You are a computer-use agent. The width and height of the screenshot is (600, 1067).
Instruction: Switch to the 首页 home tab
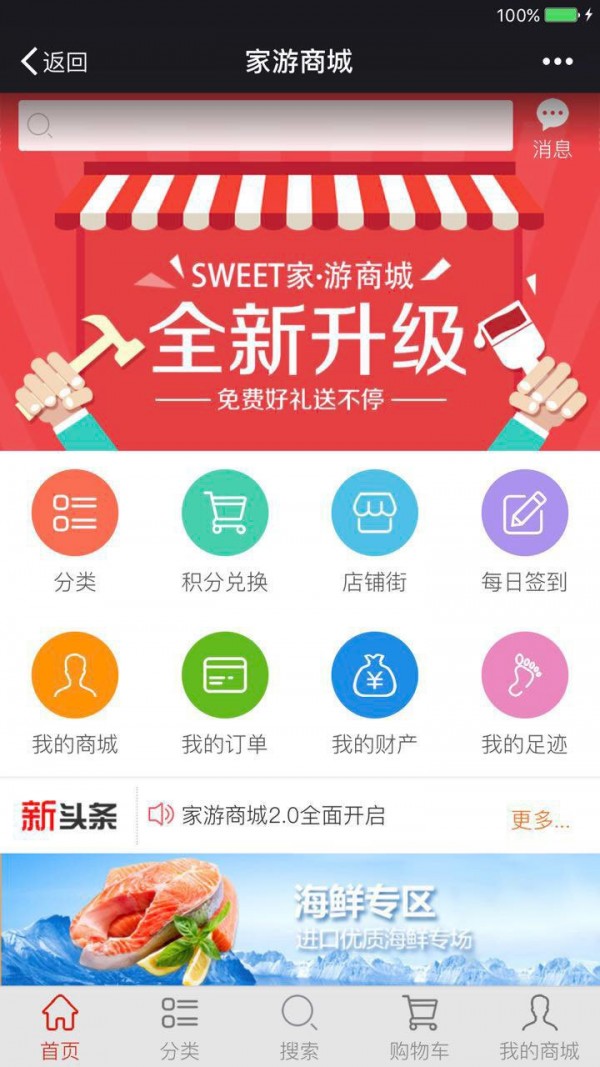pos(60,1028)
